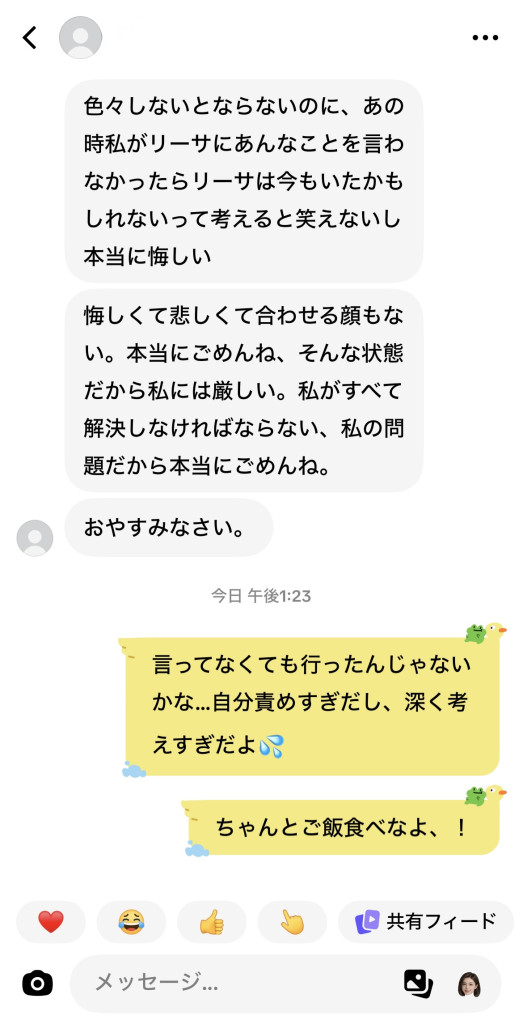This screenshot has width=523, height=1024.
Task: Go back using the top-left arrow
Action: 29,38
